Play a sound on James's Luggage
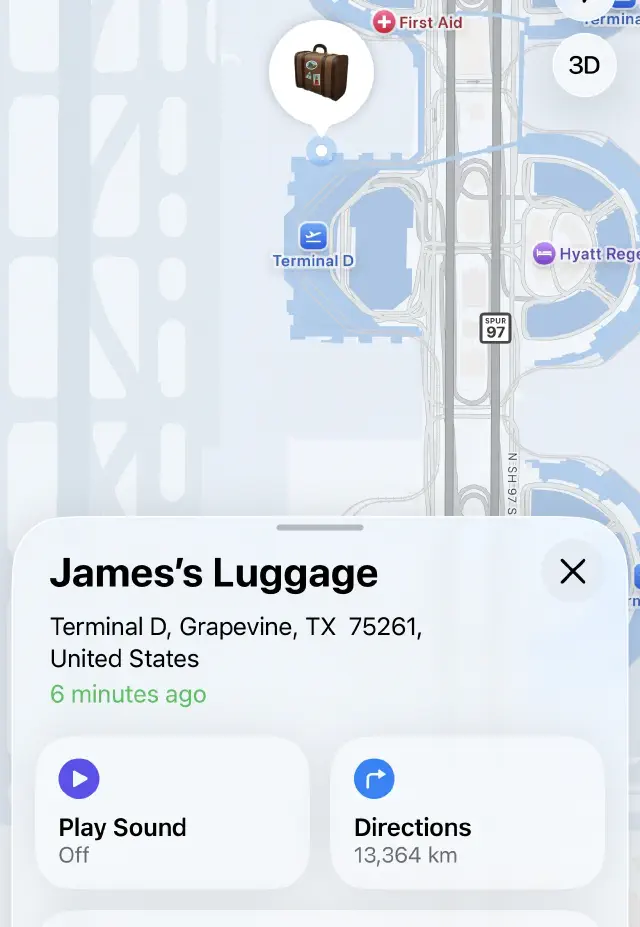 point(172,812)
